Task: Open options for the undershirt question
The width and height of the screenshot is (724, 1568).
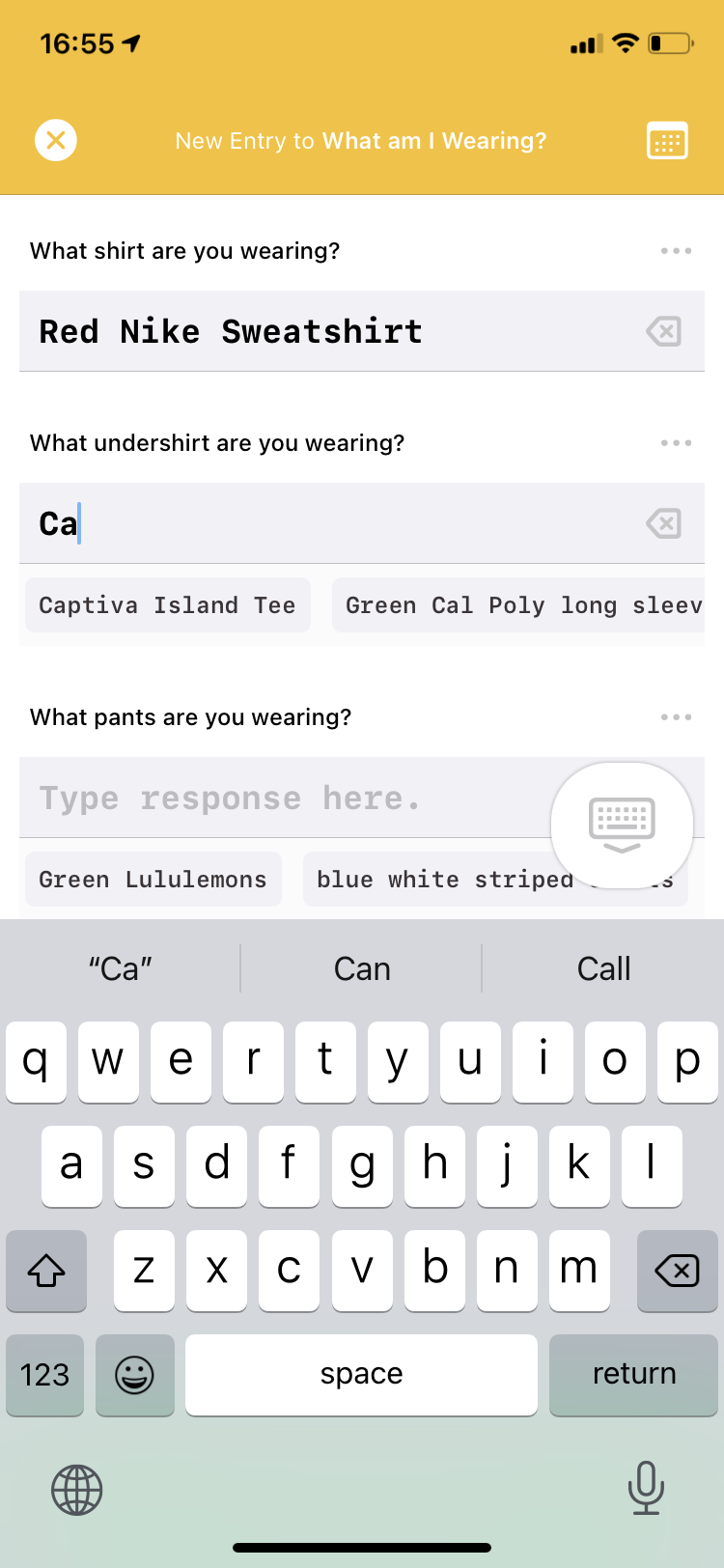Action: coord(676,443)
